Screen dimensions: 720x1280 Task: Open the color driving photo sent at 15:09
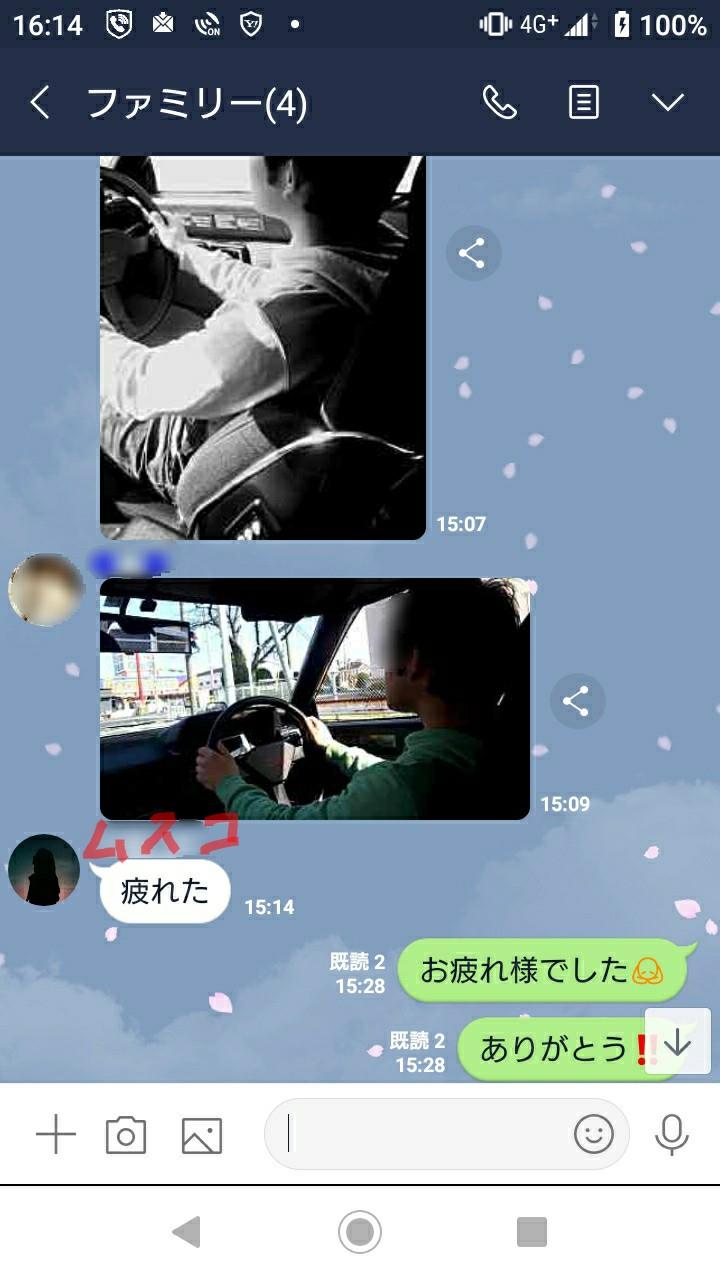click(x=315, y=699)
